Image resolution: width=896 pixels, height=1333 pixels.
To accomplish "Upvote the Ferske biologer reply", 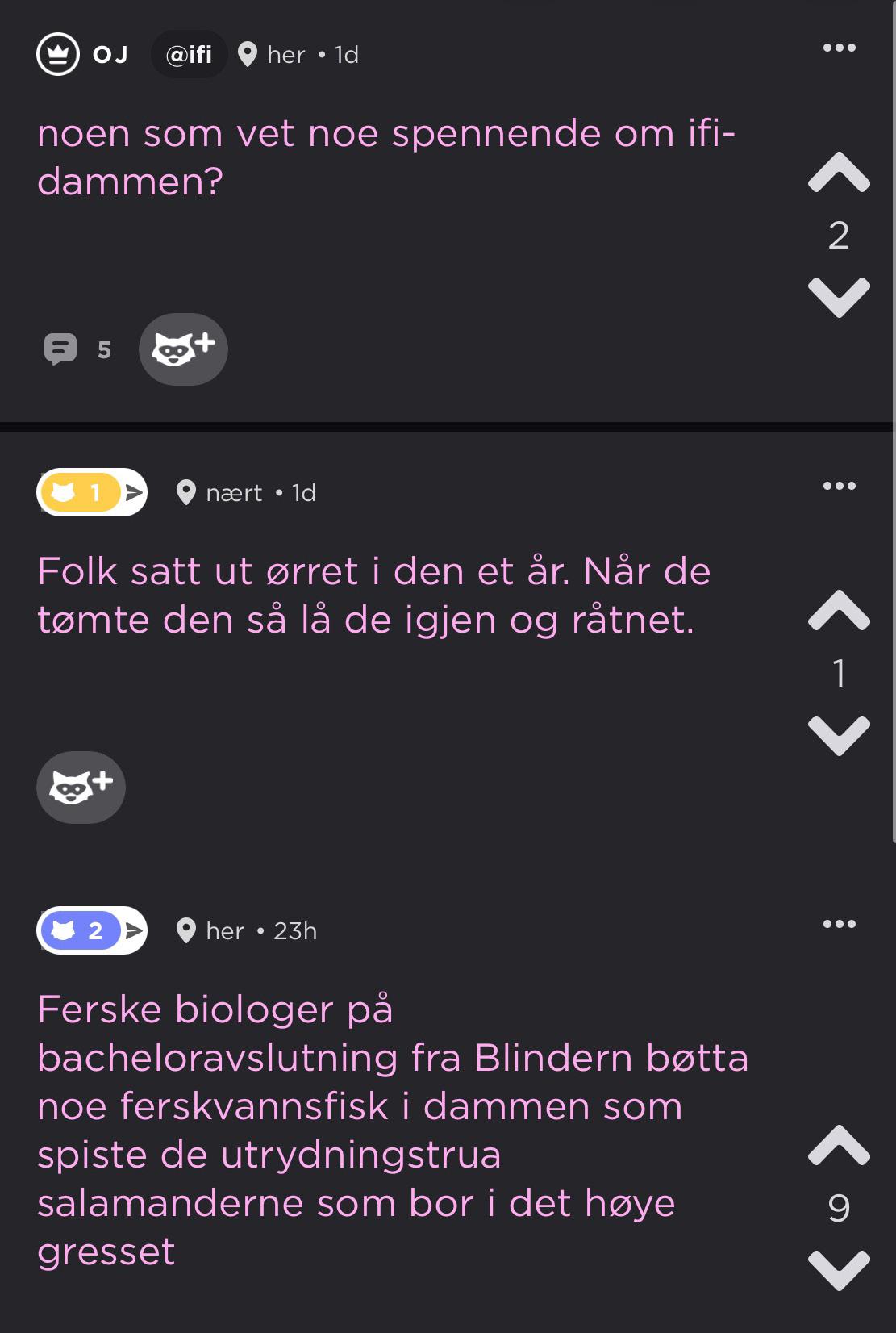I will [839, 1146].
